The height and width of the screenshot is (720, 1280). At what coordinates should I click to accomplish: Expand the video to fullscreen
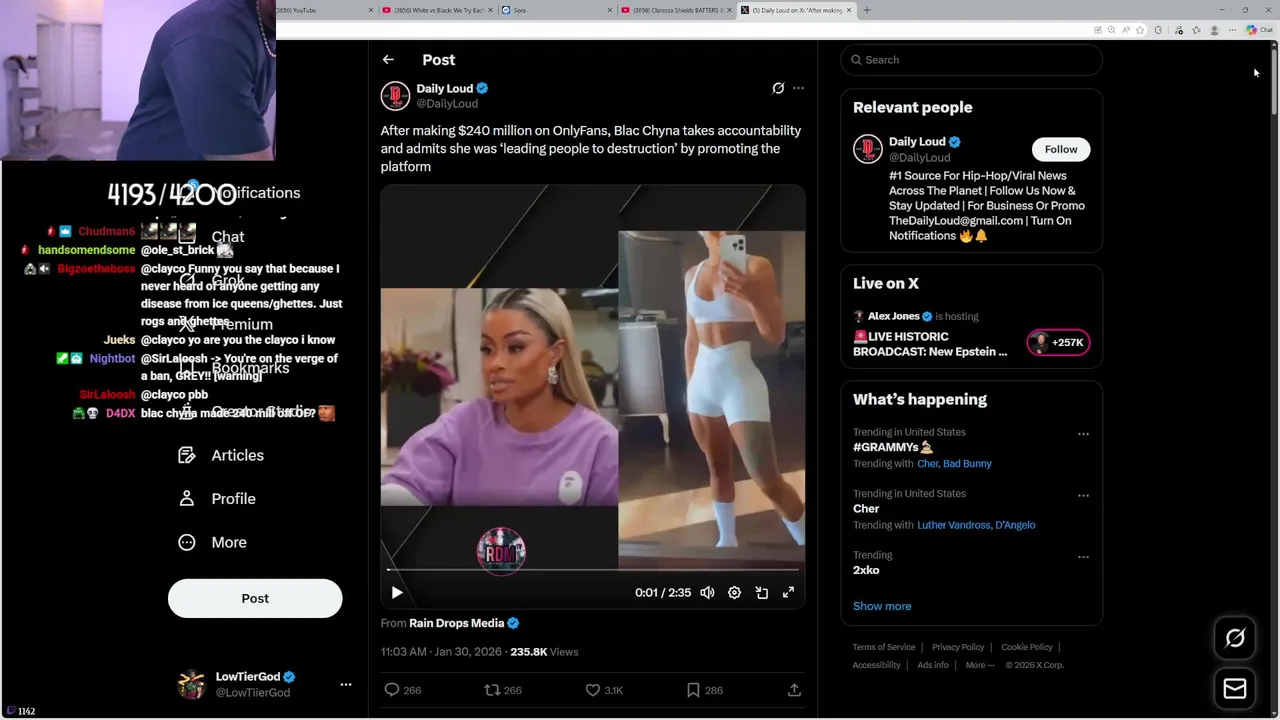(x=788, y=592)
